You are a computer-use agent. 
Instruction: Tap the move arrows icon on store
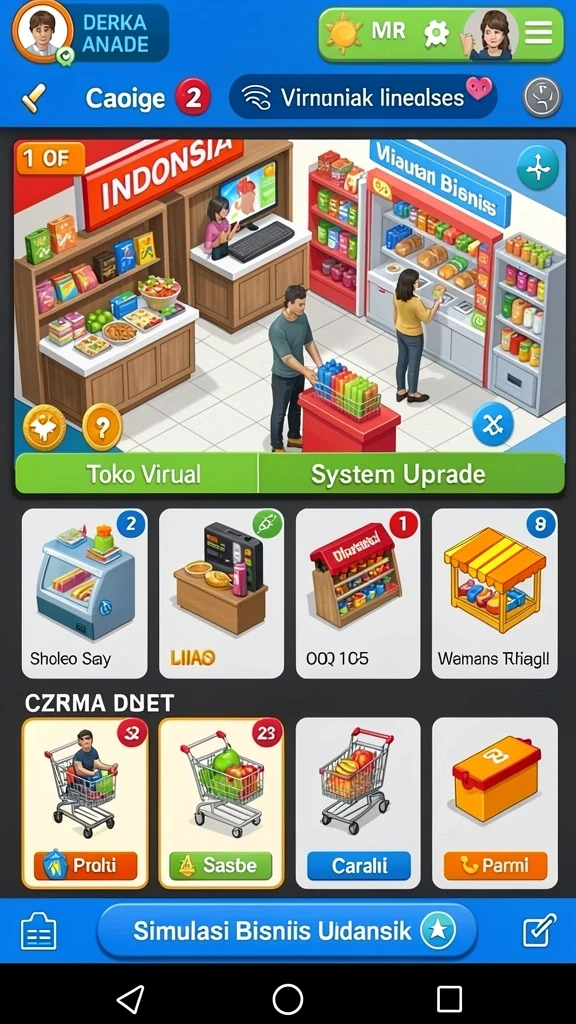[x=537, y=168]
